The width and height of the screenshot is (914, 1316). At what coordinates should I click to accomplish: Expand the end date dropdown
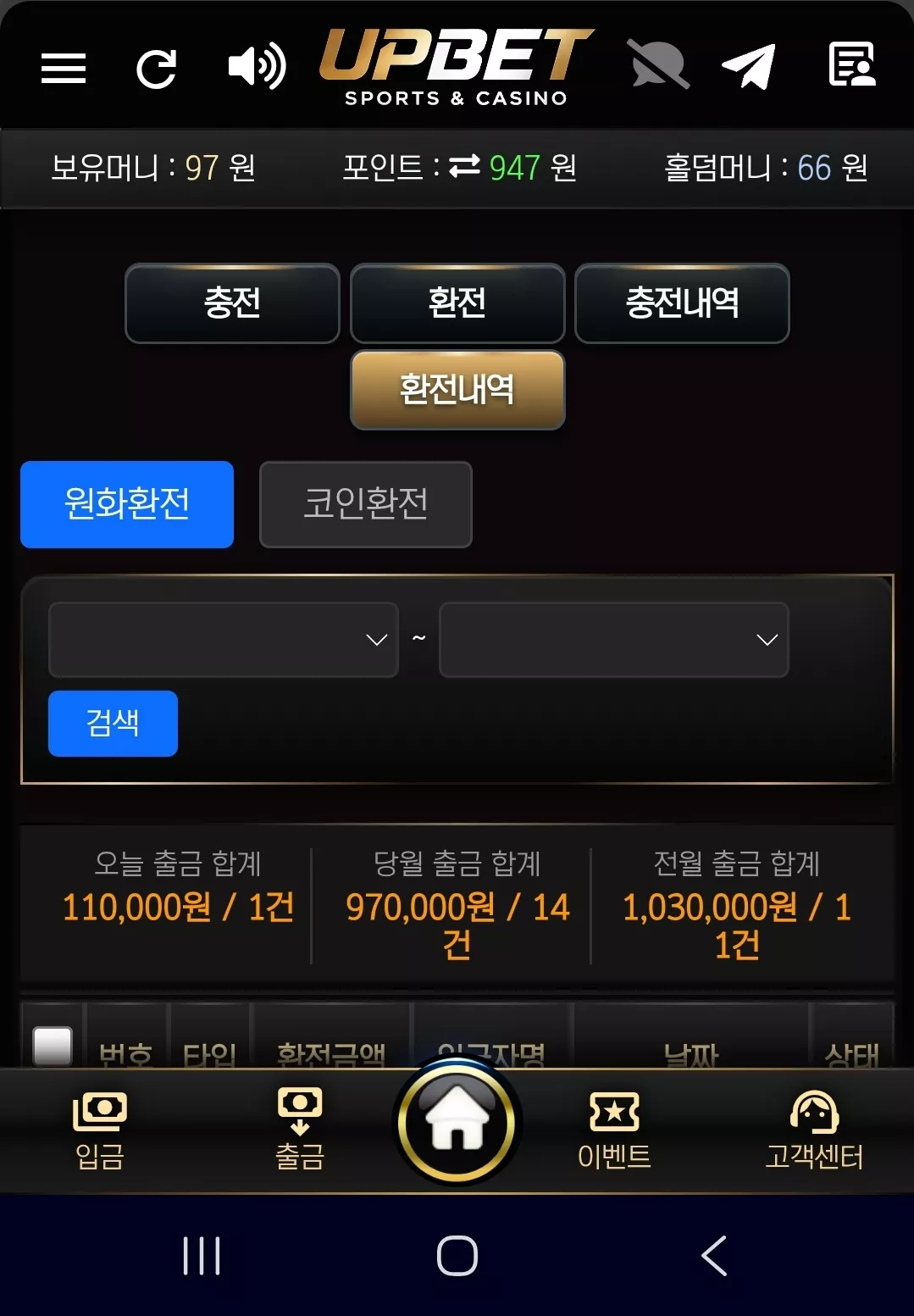pyautogui.click(x=614, y=640)
